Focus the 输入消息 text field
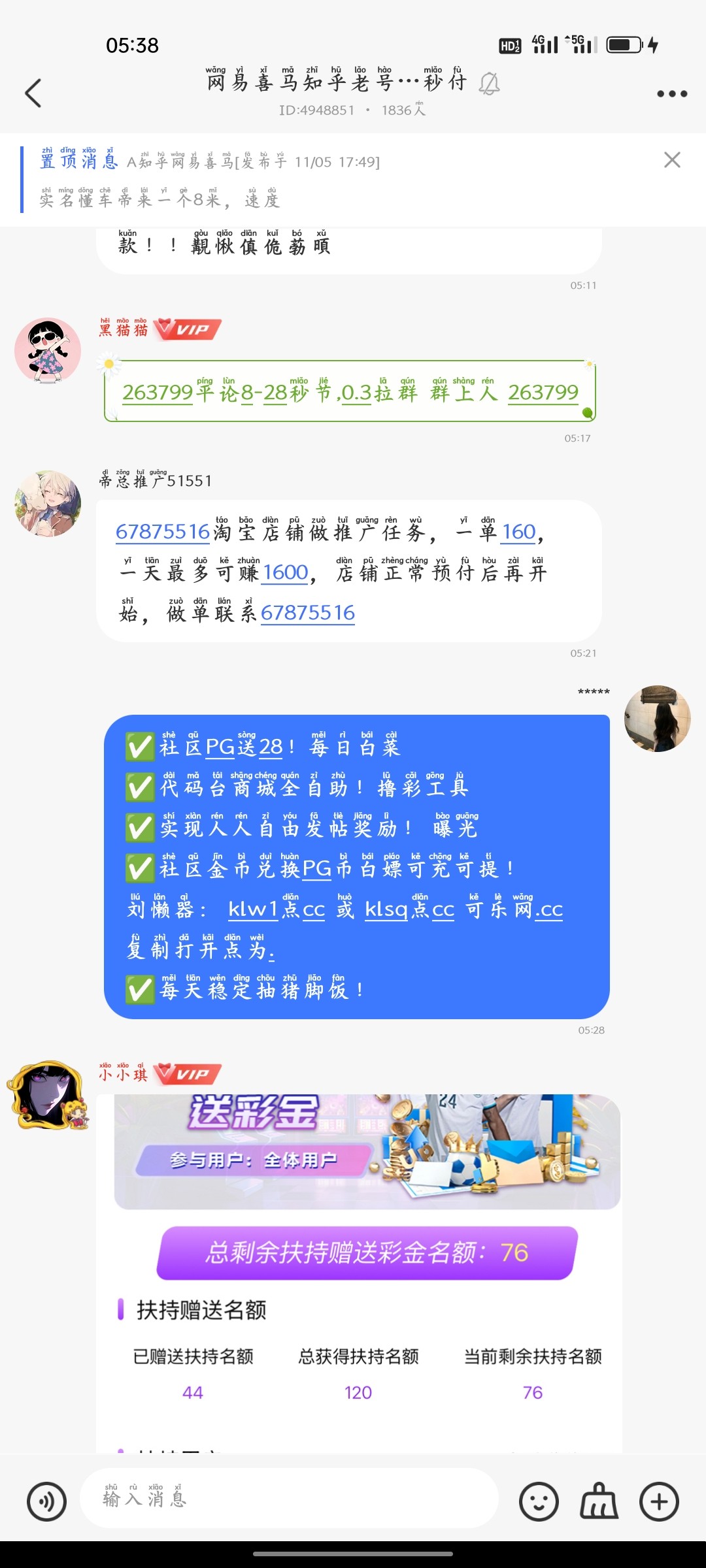706x1568 pixels. click(288, 1498)
